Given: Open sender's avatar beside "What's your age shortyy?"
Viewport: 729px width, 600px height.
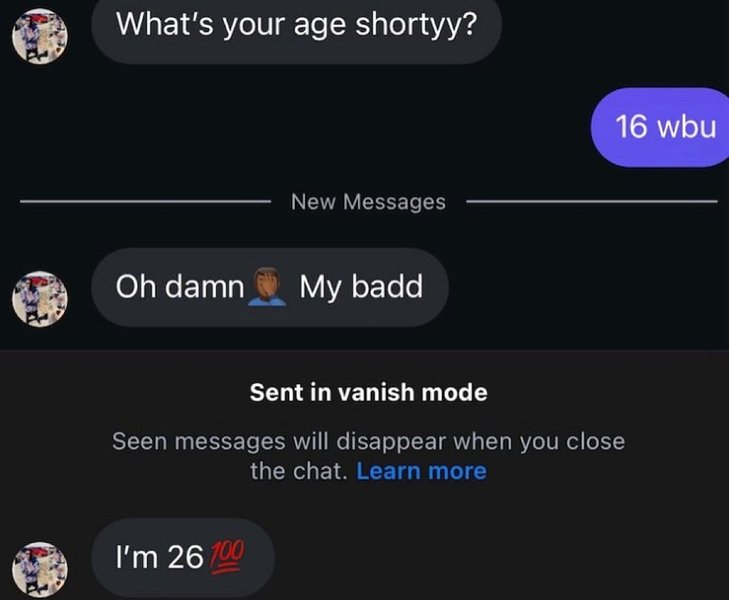Looking at the screenshot, I should [40, 38].
